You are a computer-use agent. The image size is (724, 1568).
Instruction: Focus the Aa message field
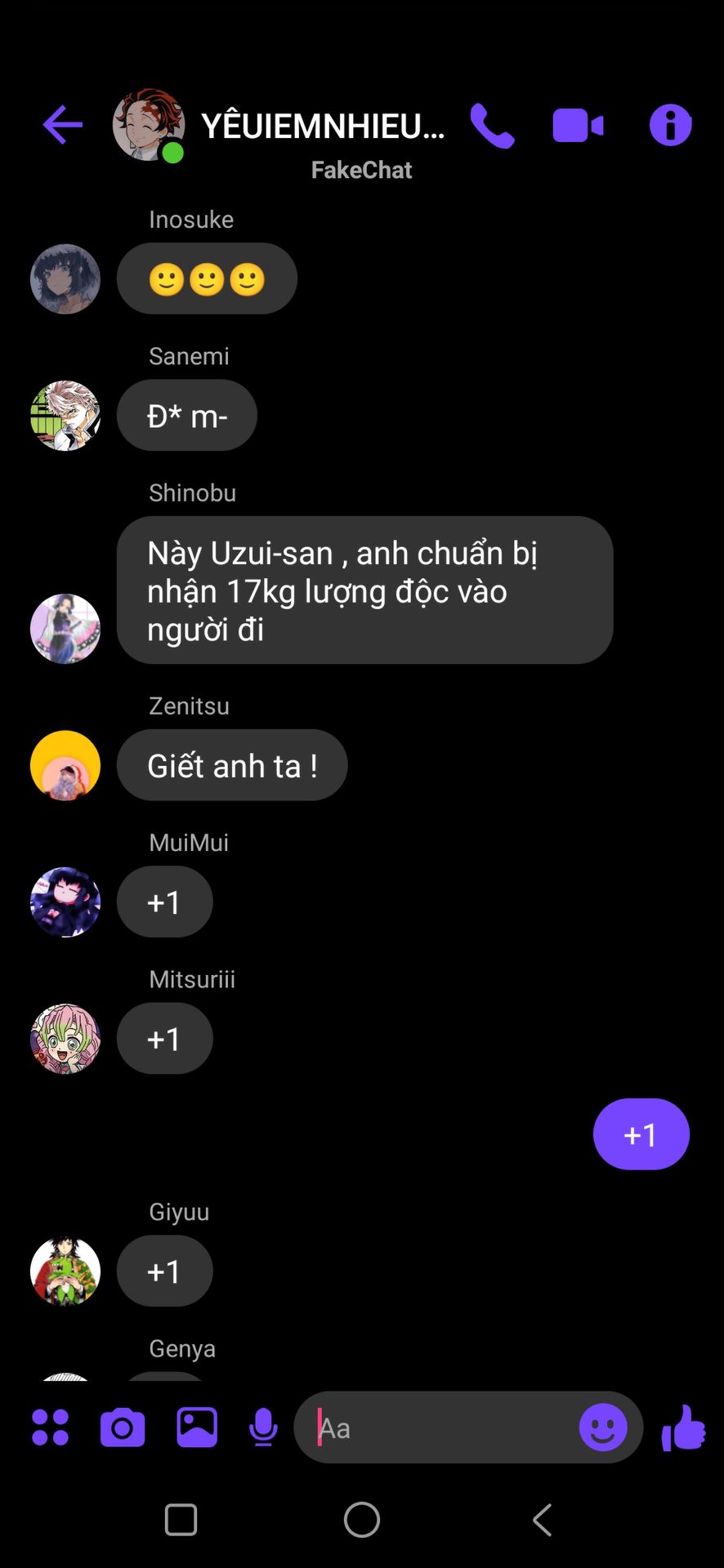click(441, 1428)
